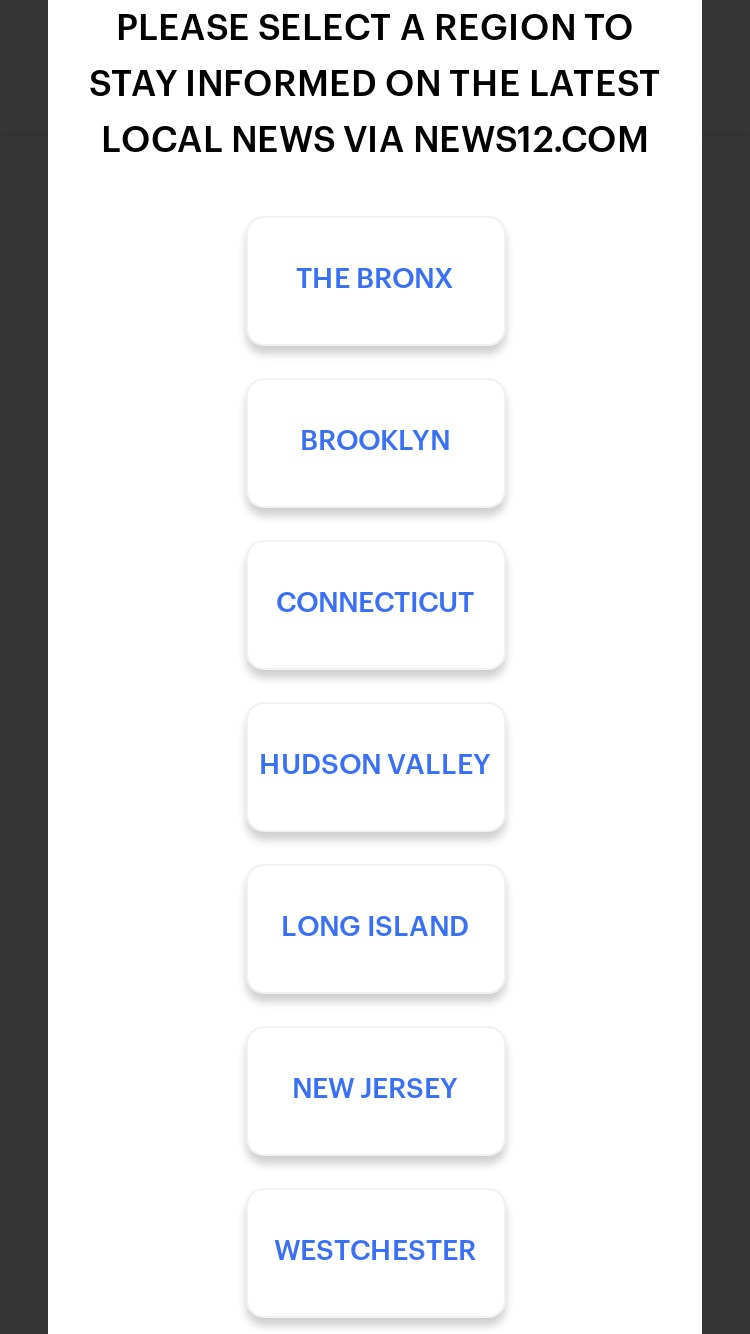Select Westchester for local news
Image resolution: width=750 pixels, height=1334 pixels.
pyautogui.click(x=375, y=1252)
